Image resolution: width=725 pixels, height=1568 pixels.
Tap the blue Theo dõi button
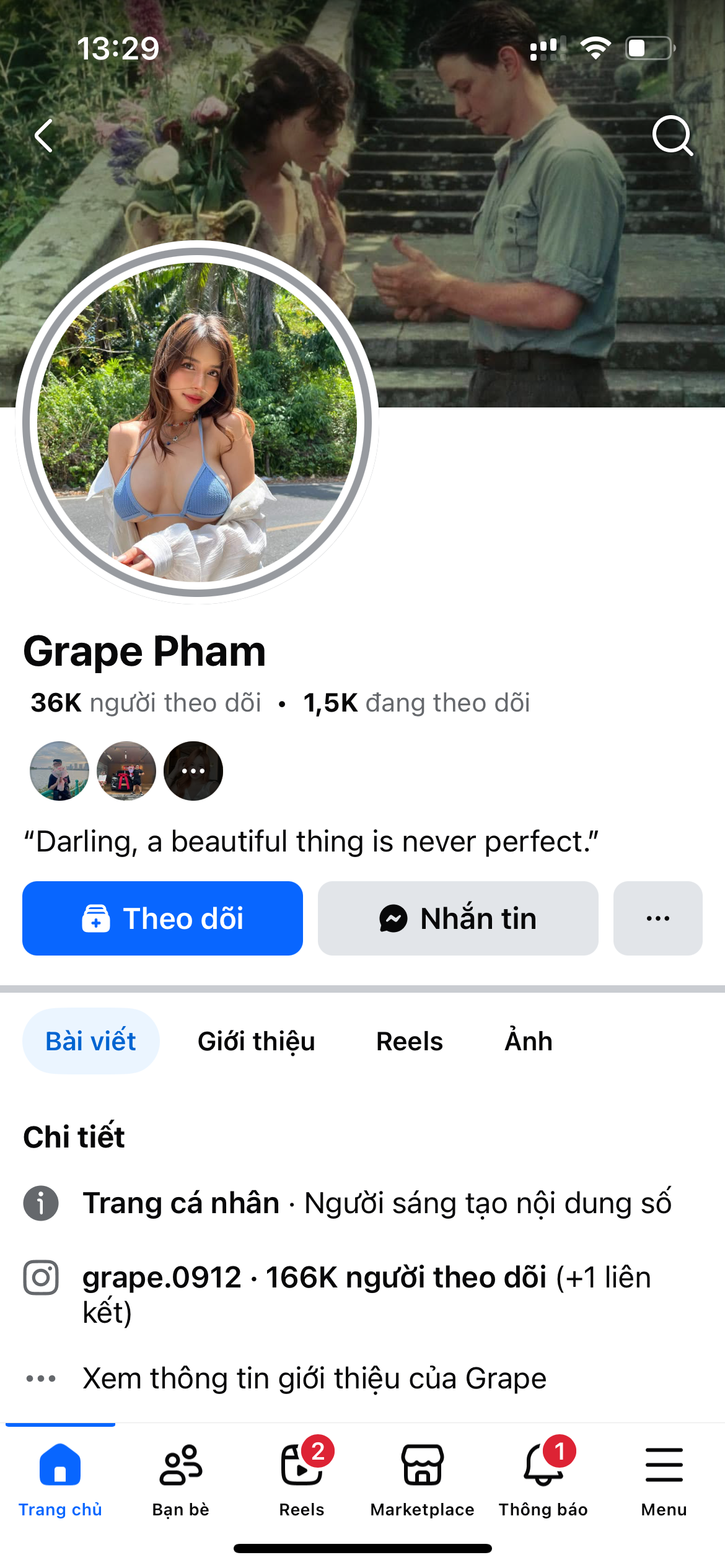tap(162, 918)
